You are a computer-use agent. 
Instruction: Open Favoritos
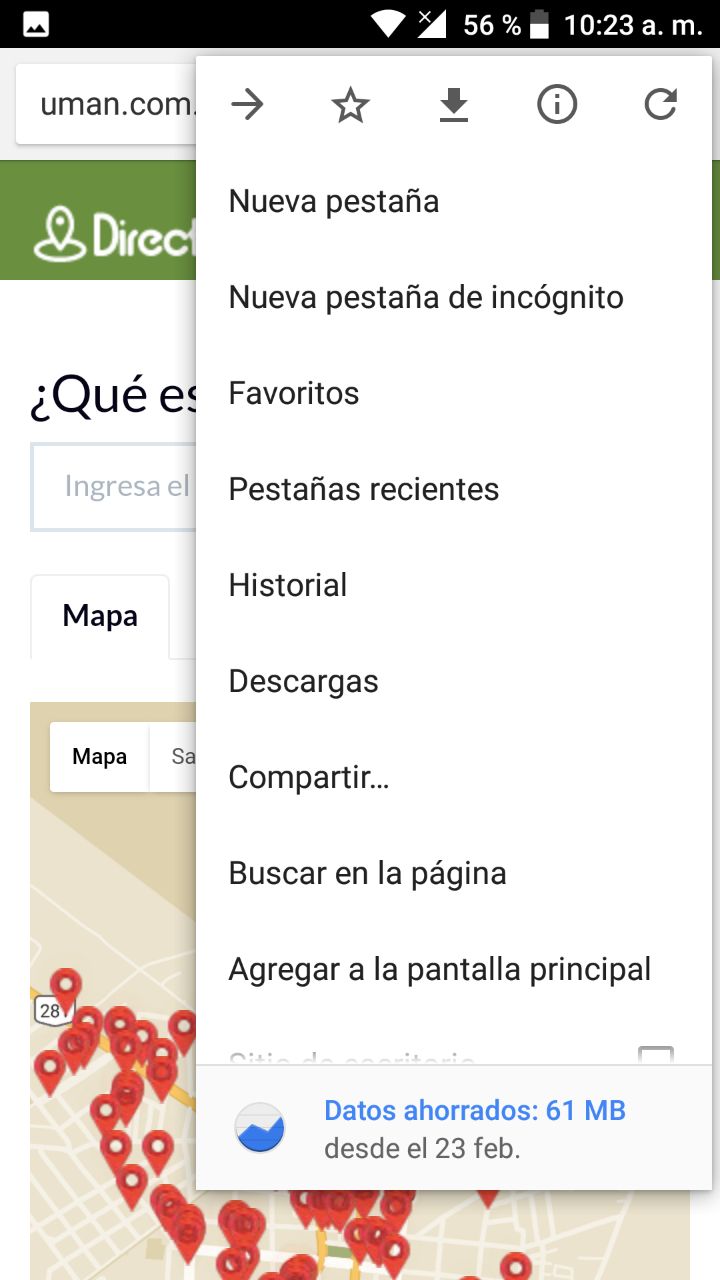(x=454, y=393)
